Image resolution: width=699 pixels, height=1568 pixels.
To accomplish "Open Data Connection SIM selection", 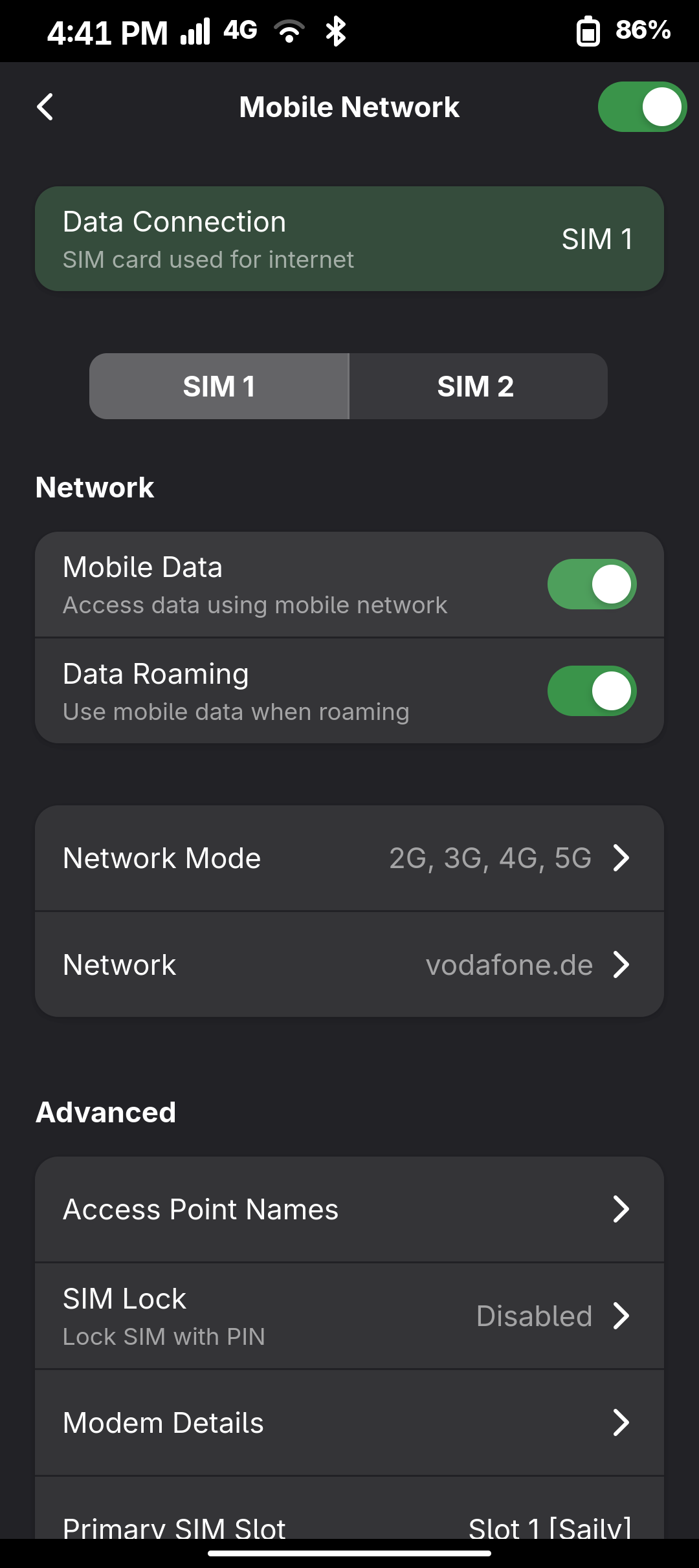I will pos(349,239).
